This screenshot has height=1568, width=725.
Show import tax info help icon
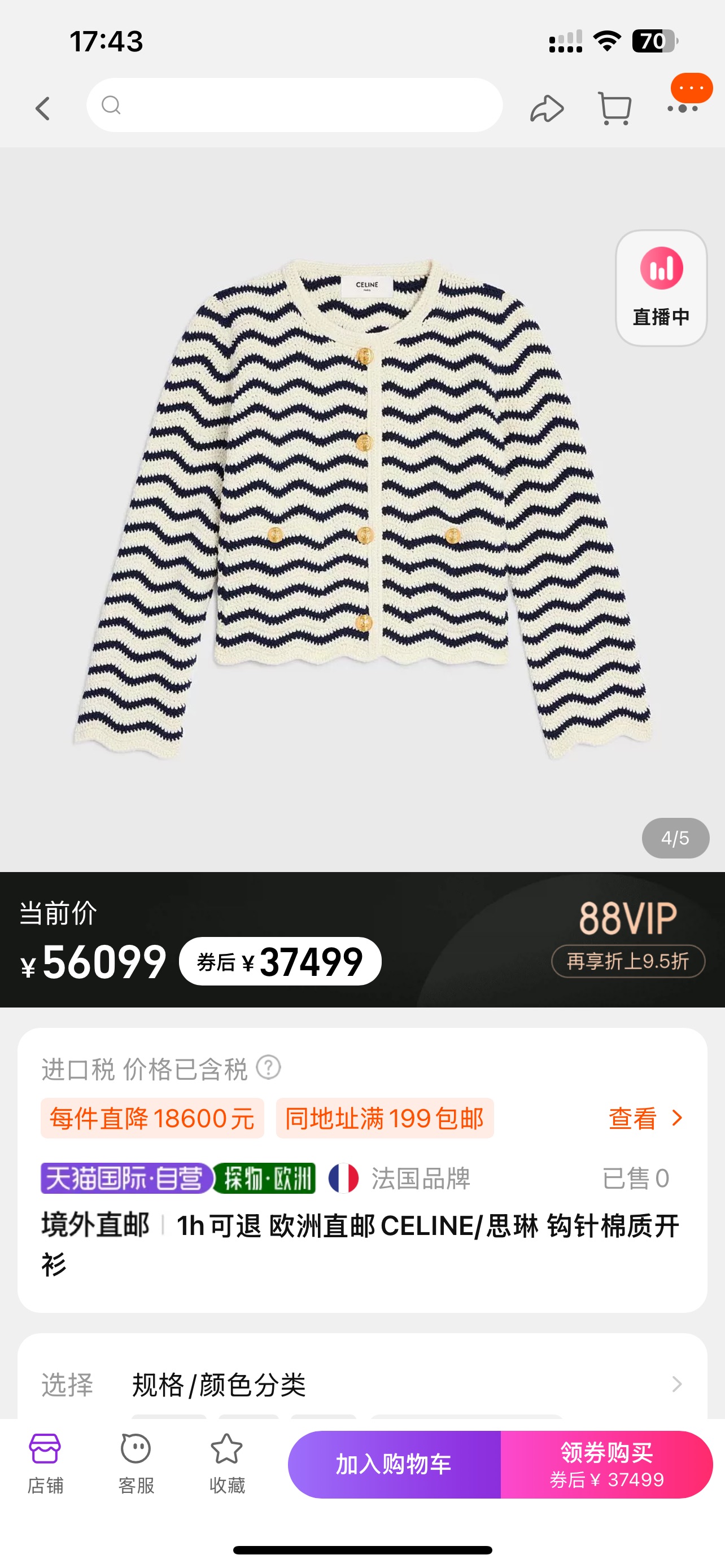268,1068
